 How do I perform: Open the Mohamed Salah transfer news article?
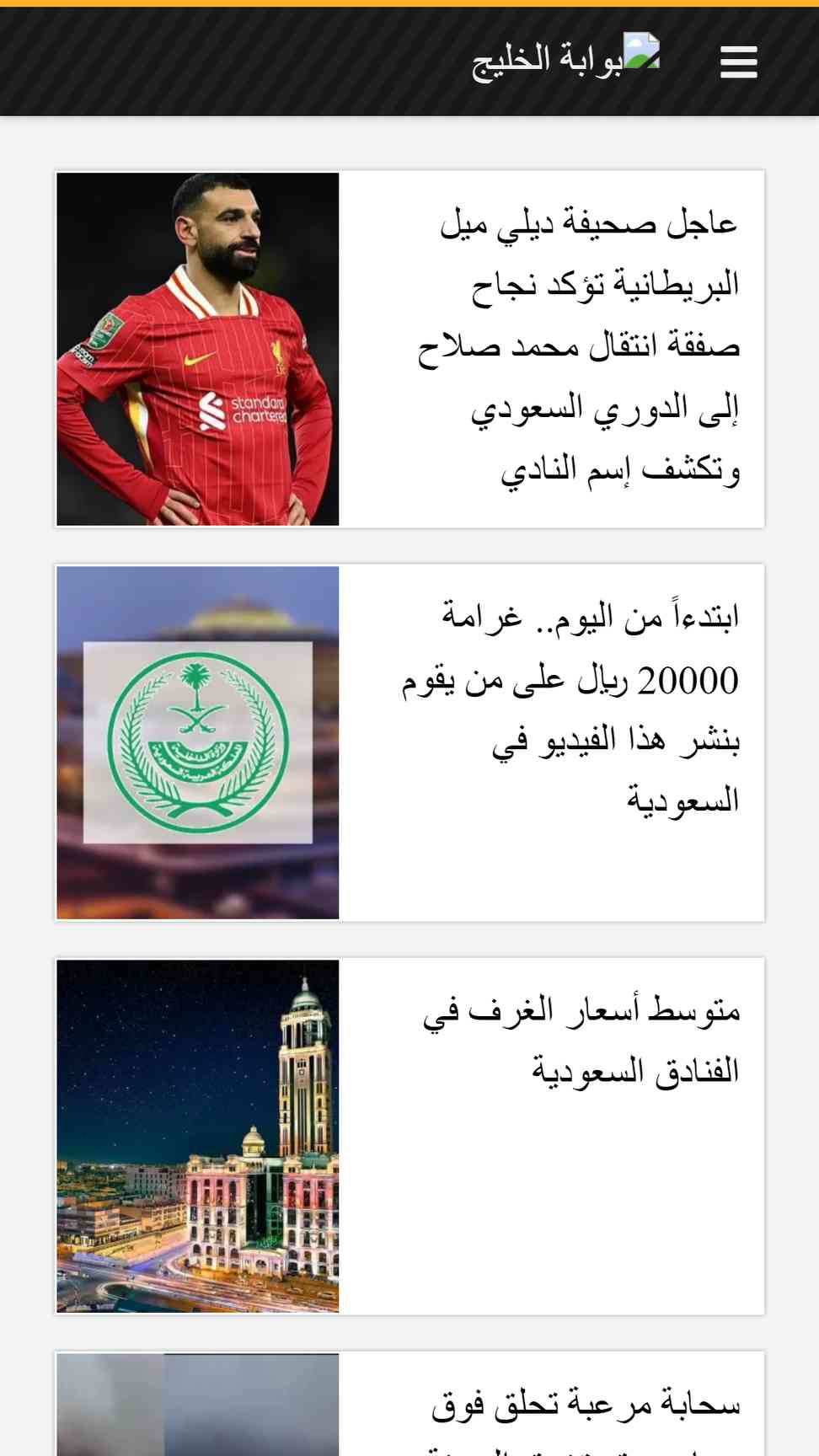578,345
